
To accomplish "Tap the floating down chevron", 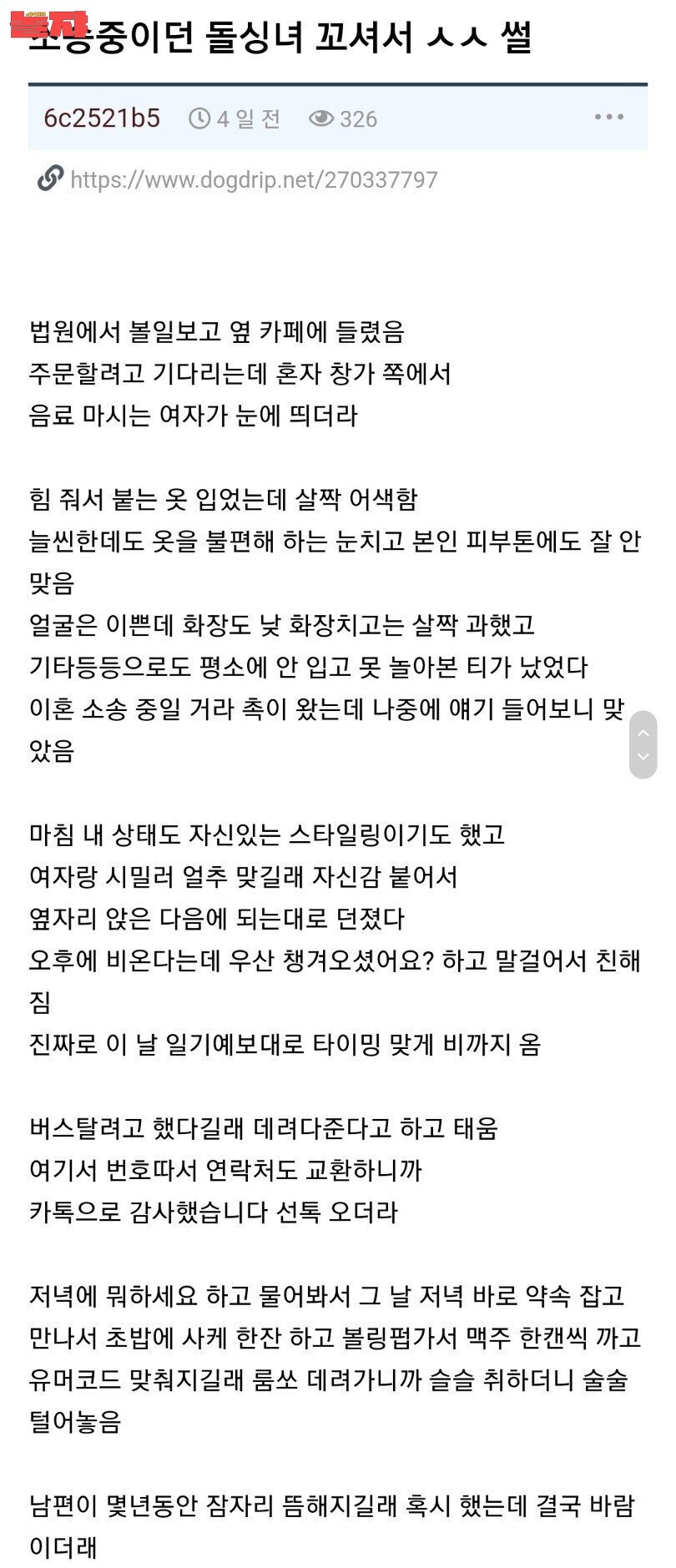I will (x=643, y=758).
